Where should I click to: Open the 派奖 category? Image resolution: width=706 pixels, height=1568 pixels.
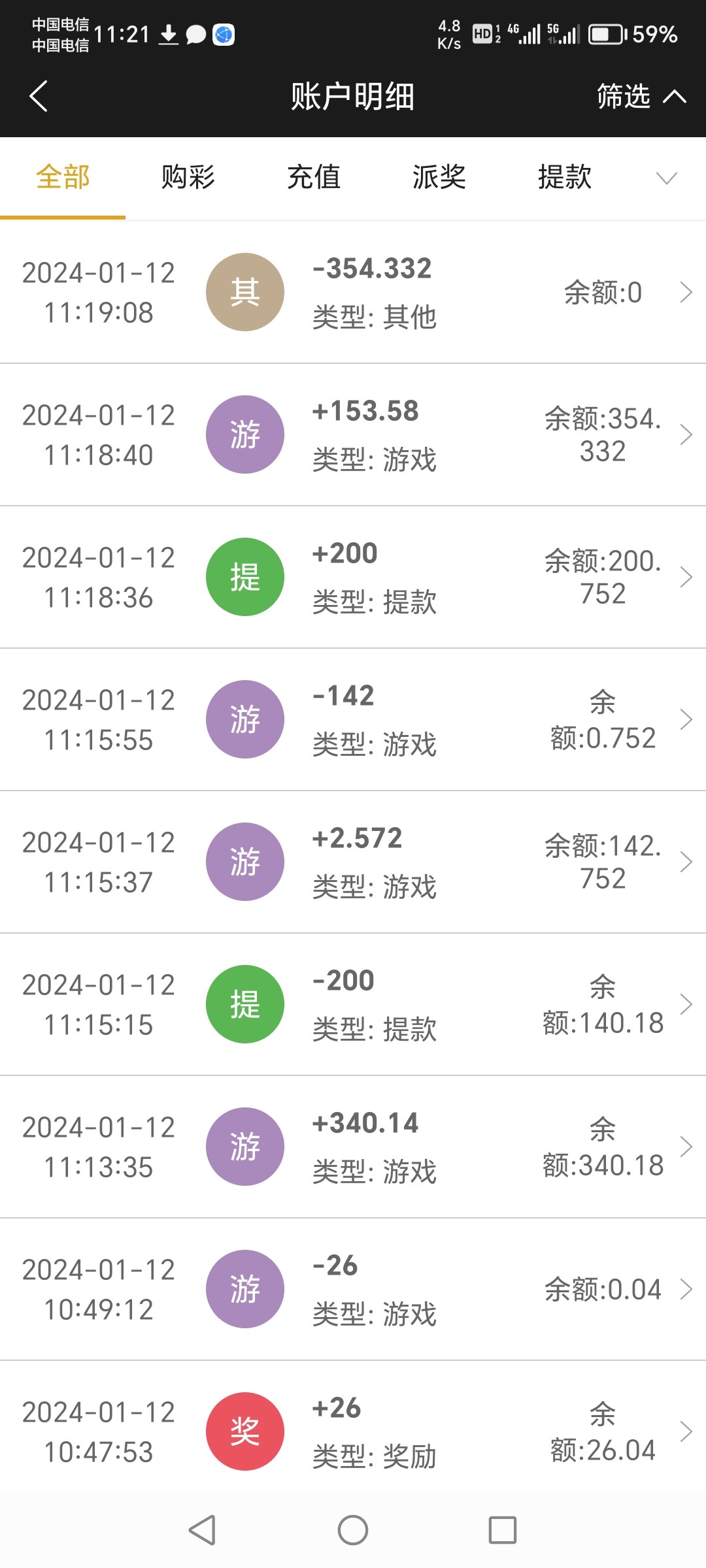[x=439, y=177]
